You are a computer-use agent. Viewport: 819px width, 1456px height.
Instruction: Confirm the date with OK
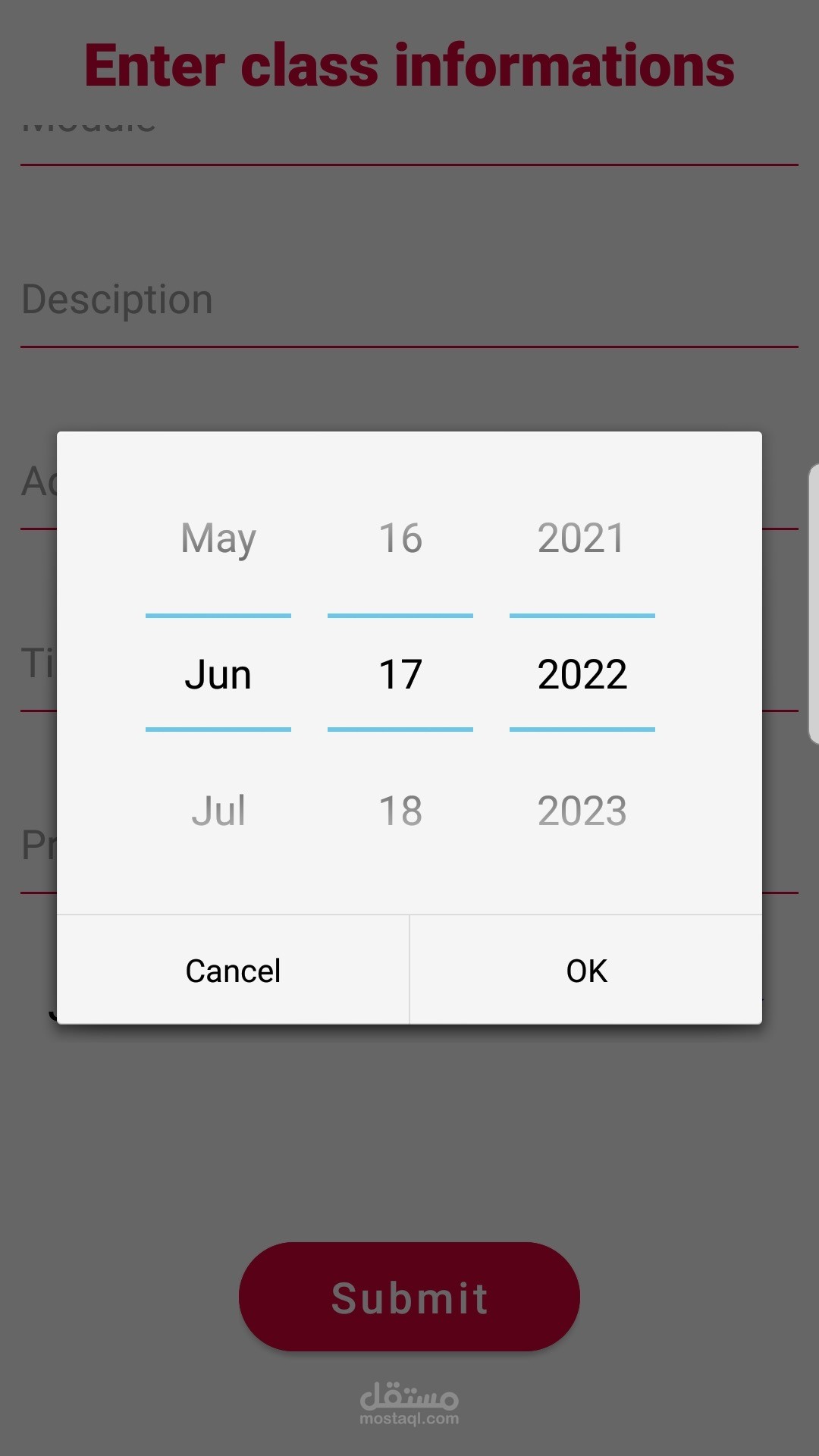pos(586,971)
